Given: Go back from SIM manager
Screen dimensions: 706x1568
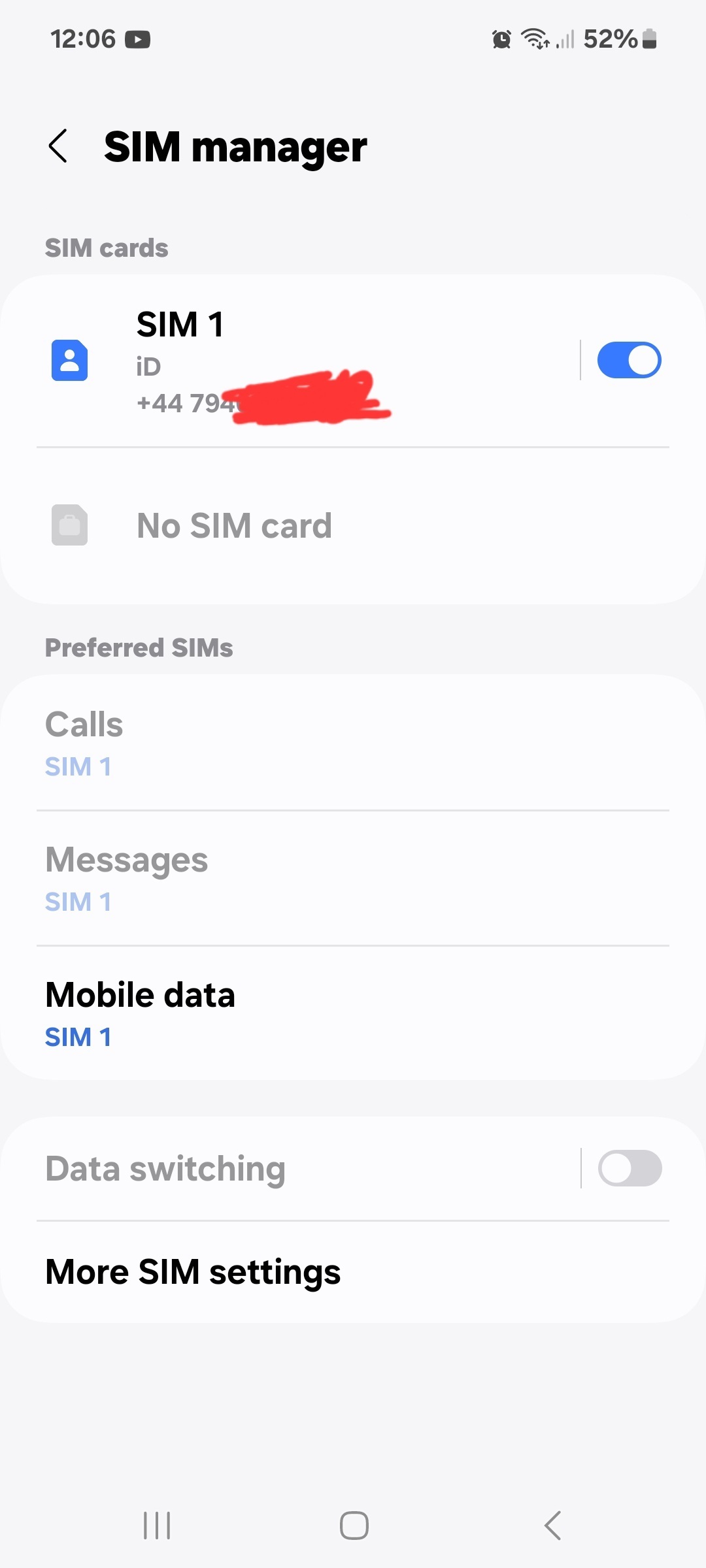Looking at the screenshot, I should pos(58,146).
